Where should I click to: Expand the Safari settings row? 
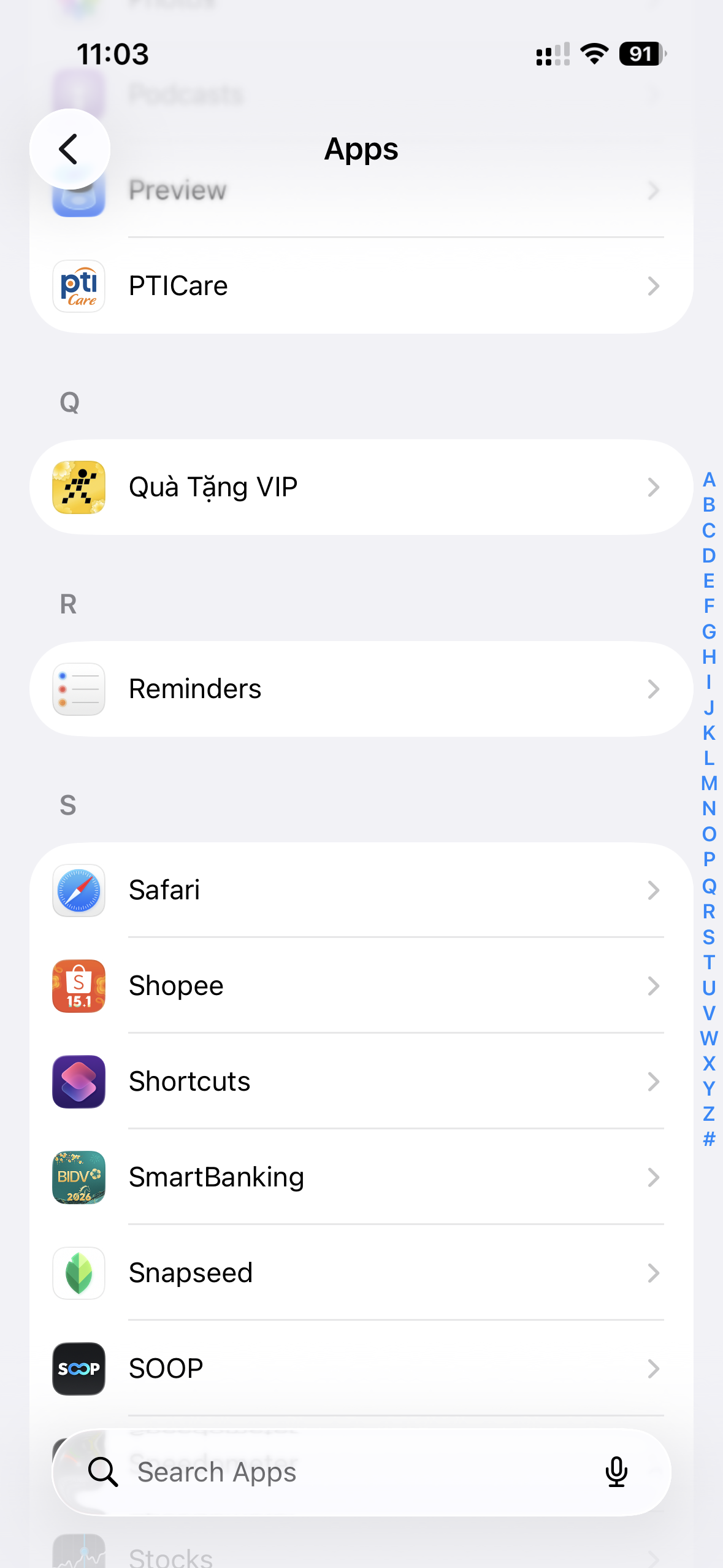(653, 891)
